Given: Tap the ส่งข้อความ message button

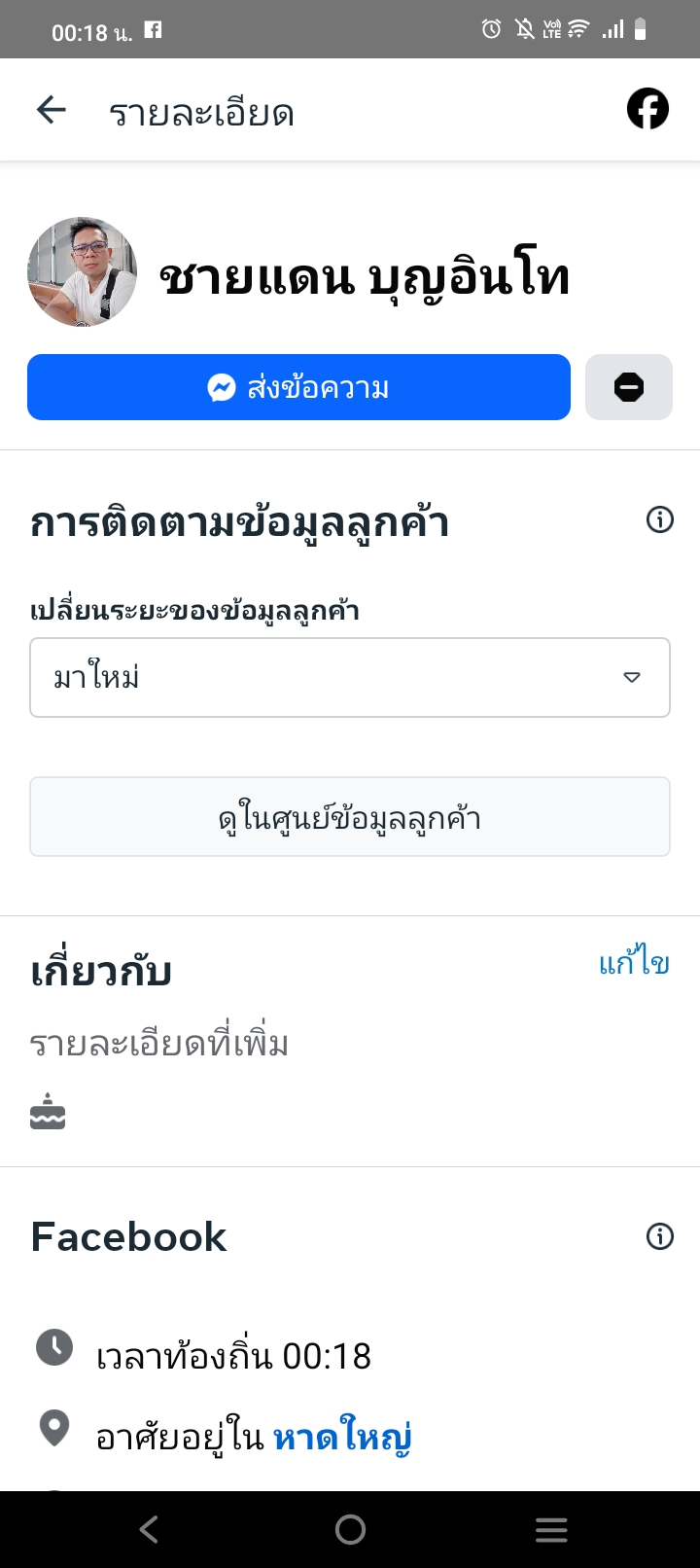Looking at the screenshot, I should 298,387.
